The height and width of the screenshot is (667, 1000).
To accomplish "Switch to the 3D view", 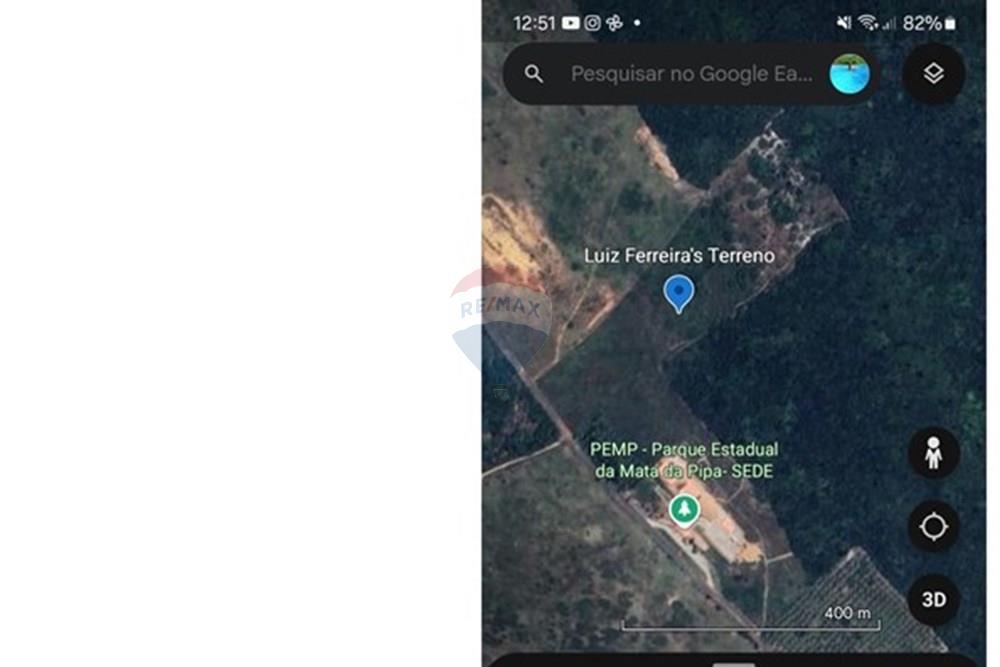I will (x=933, y=600).
